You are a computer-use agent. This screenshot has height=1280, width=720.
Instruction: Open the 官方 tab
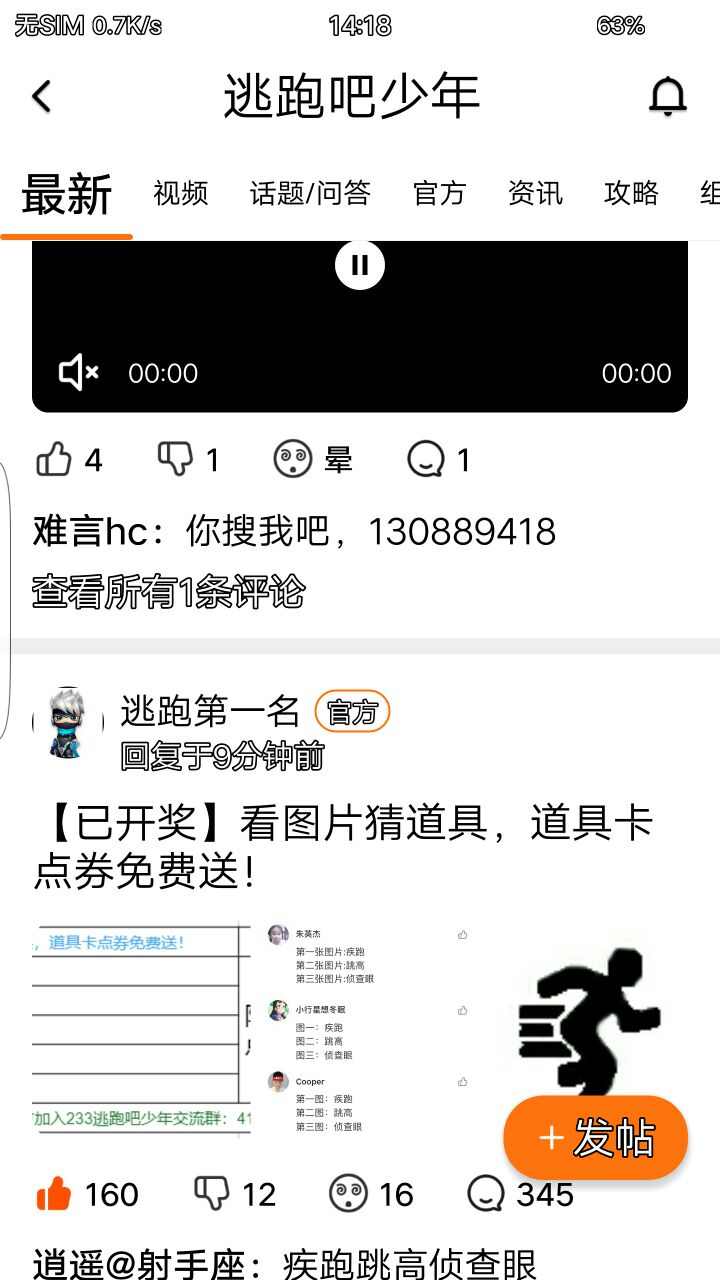click(440, 193)
